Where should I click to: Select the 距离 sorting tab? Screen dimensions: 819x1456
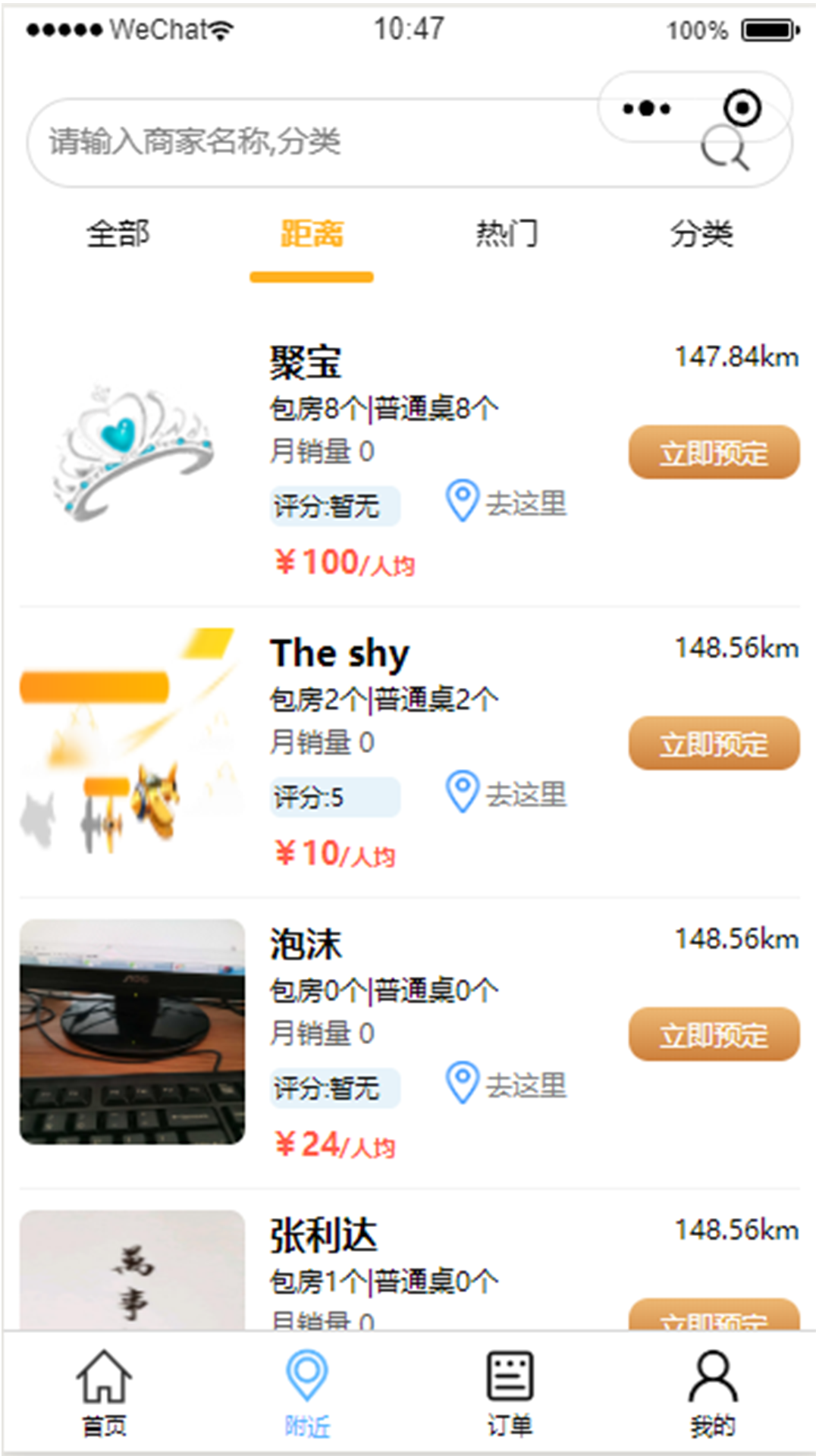tap(312, 234)
